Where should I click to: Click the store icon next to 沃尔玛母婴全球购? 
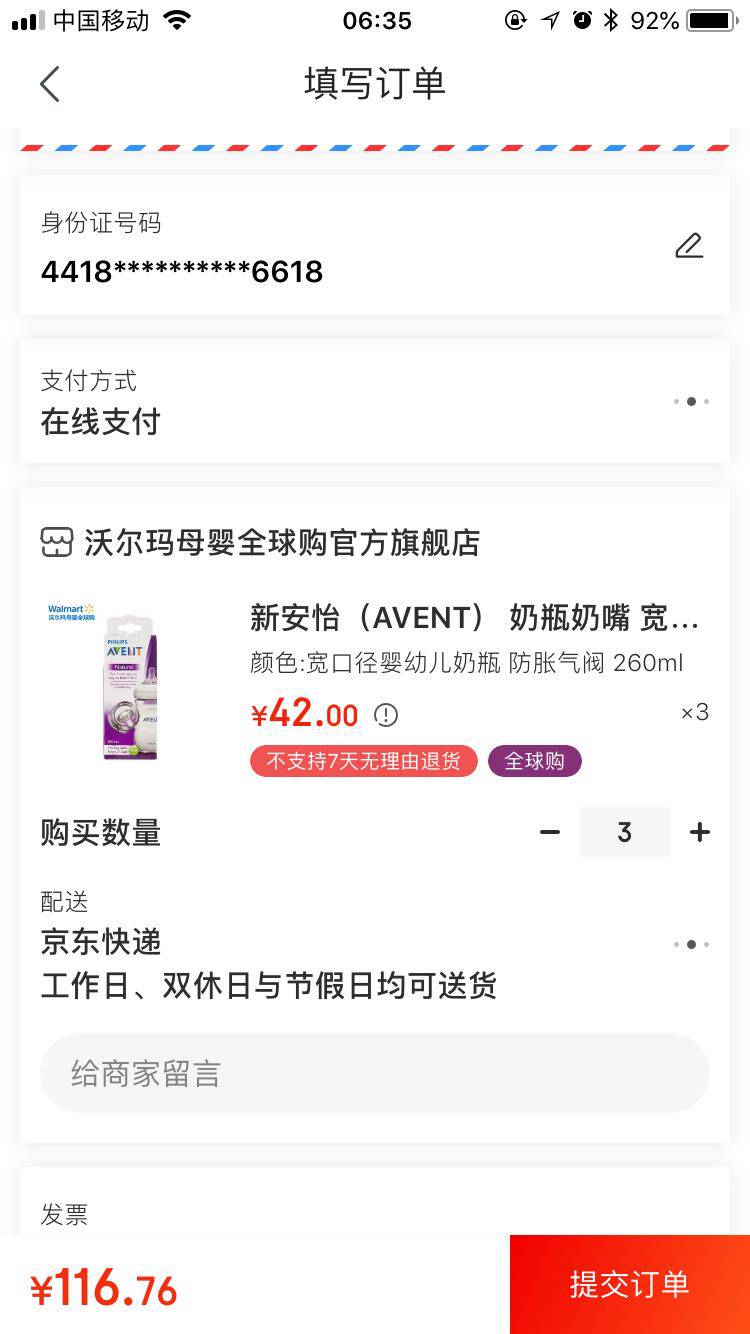click(x=57, y=543)
